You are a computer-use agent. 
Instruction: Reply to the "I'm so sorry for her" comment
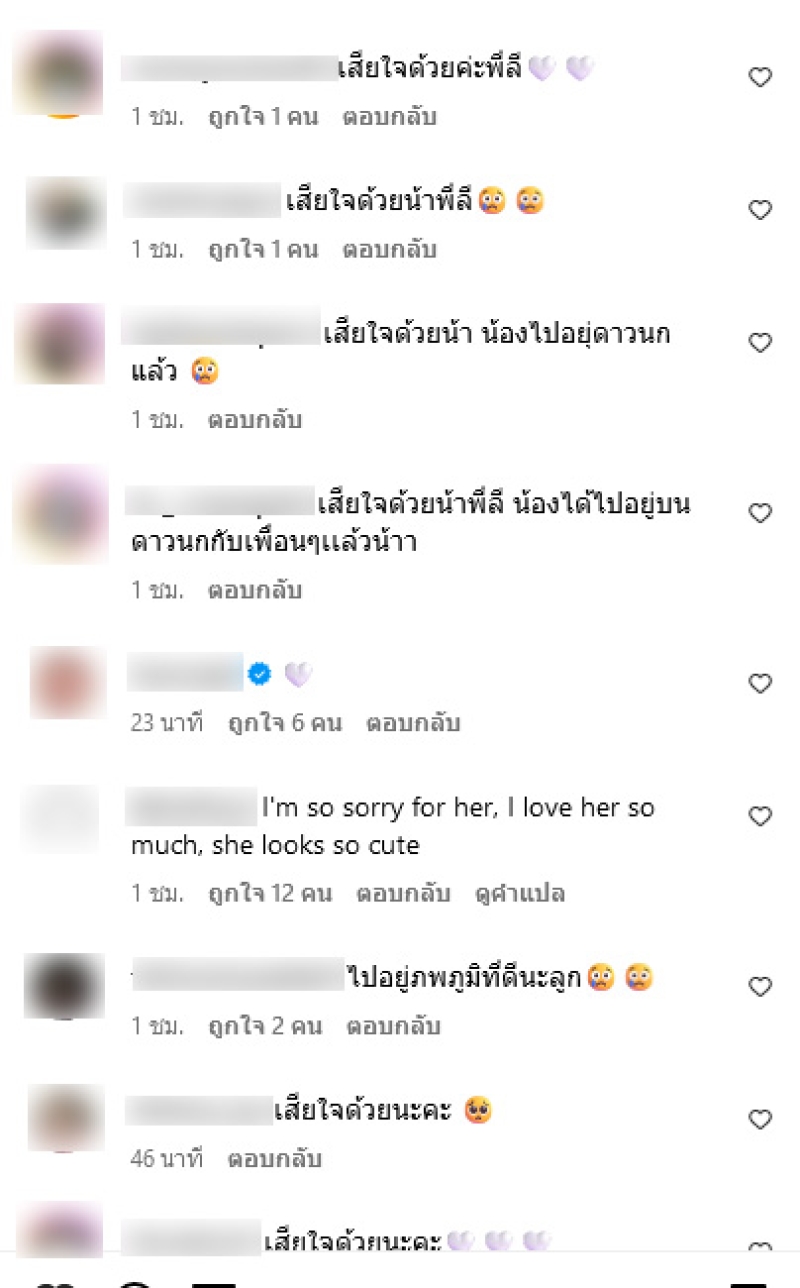pyautogui.click(x=403, y=894)
